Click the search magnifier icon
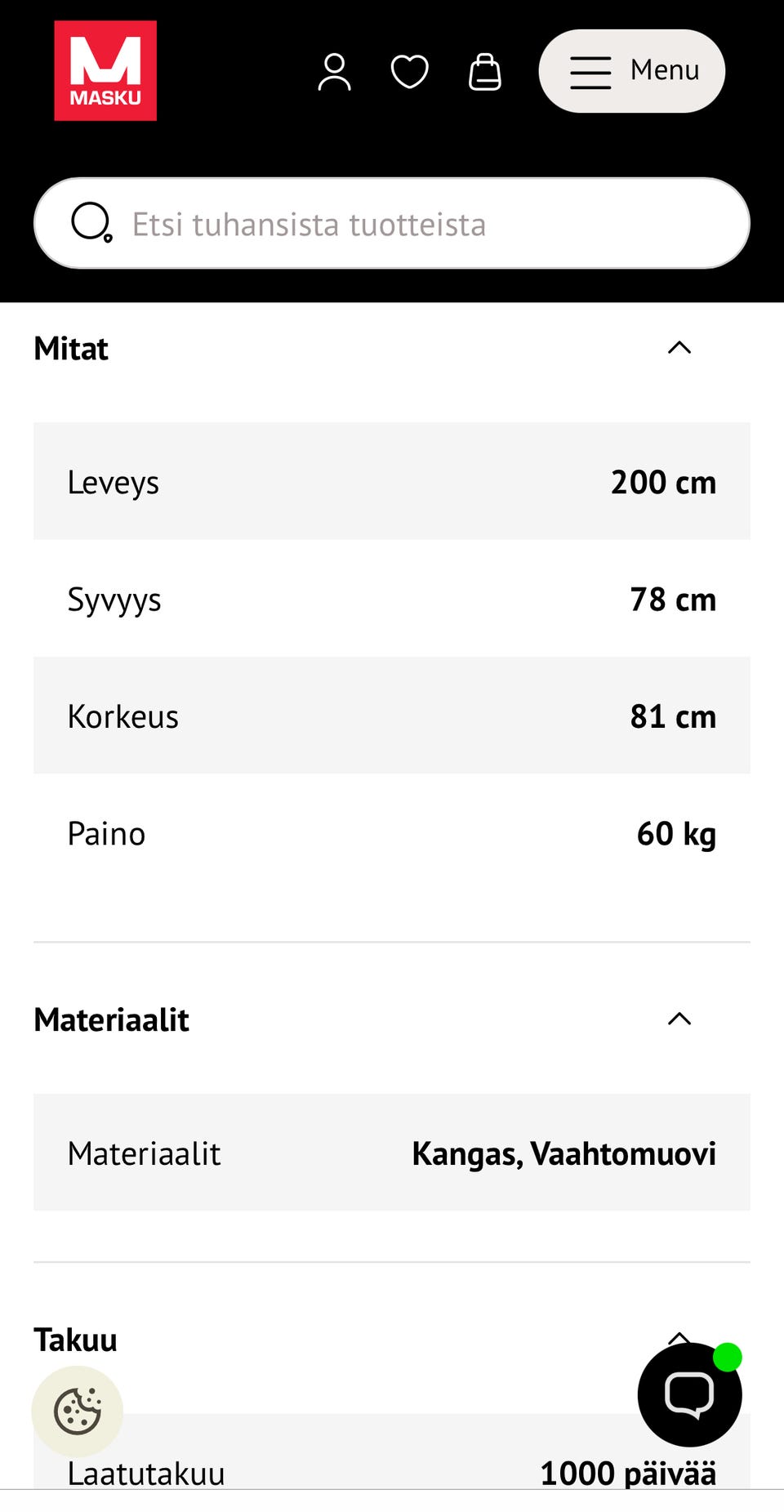 click(91, 222)
